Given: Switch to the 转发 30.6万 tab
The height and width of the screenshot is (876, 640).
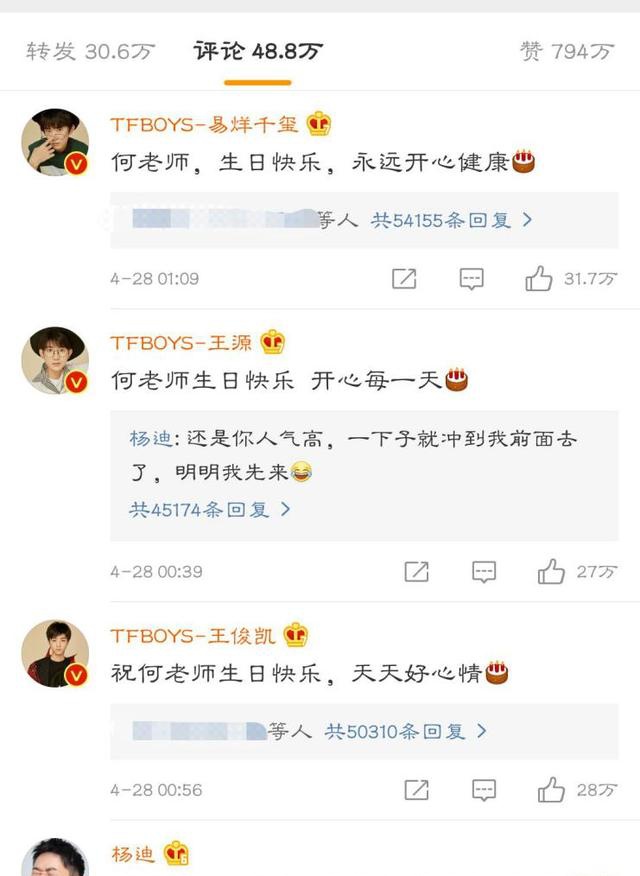Looking at the screenshot, I should [90, 51].
